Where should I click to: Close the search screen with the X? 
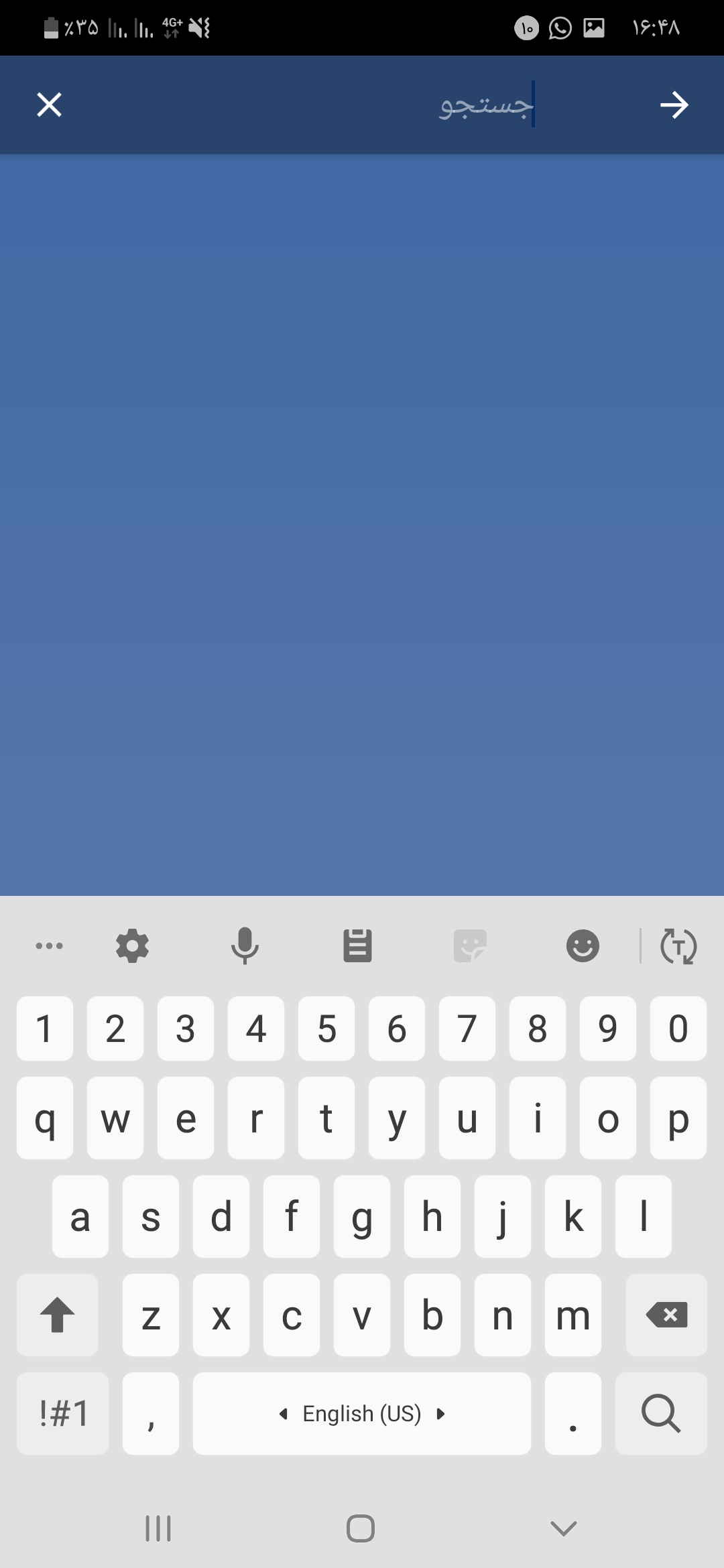click(x=49, y=105)
